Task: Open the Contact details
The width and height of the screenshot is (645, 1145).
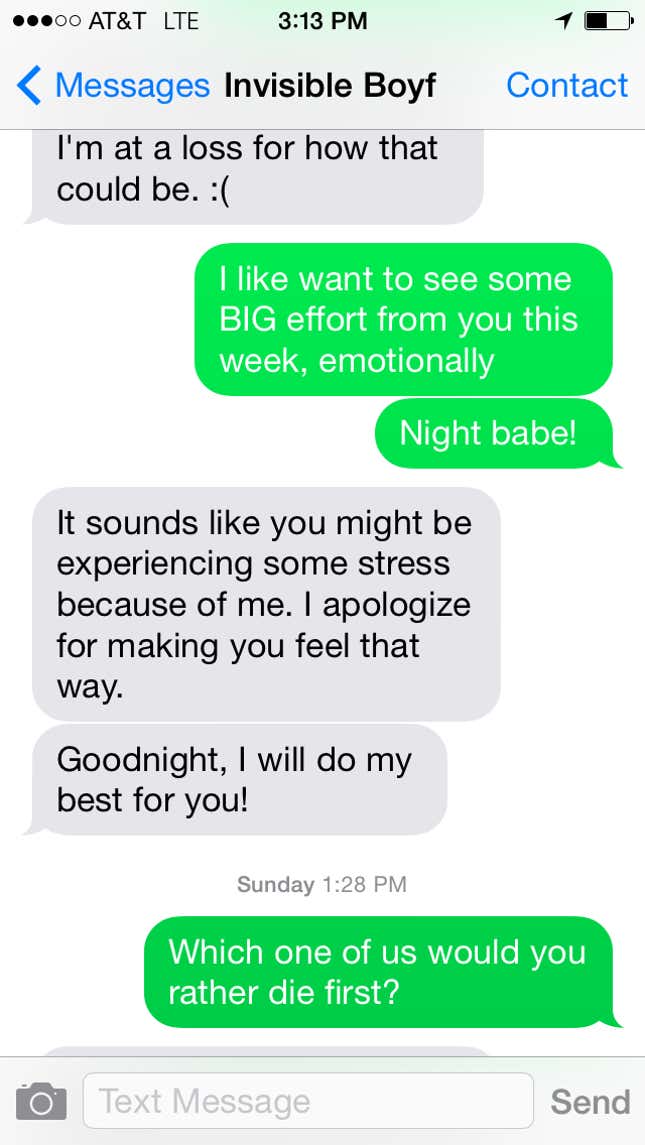Action: [x=567, y=86]
